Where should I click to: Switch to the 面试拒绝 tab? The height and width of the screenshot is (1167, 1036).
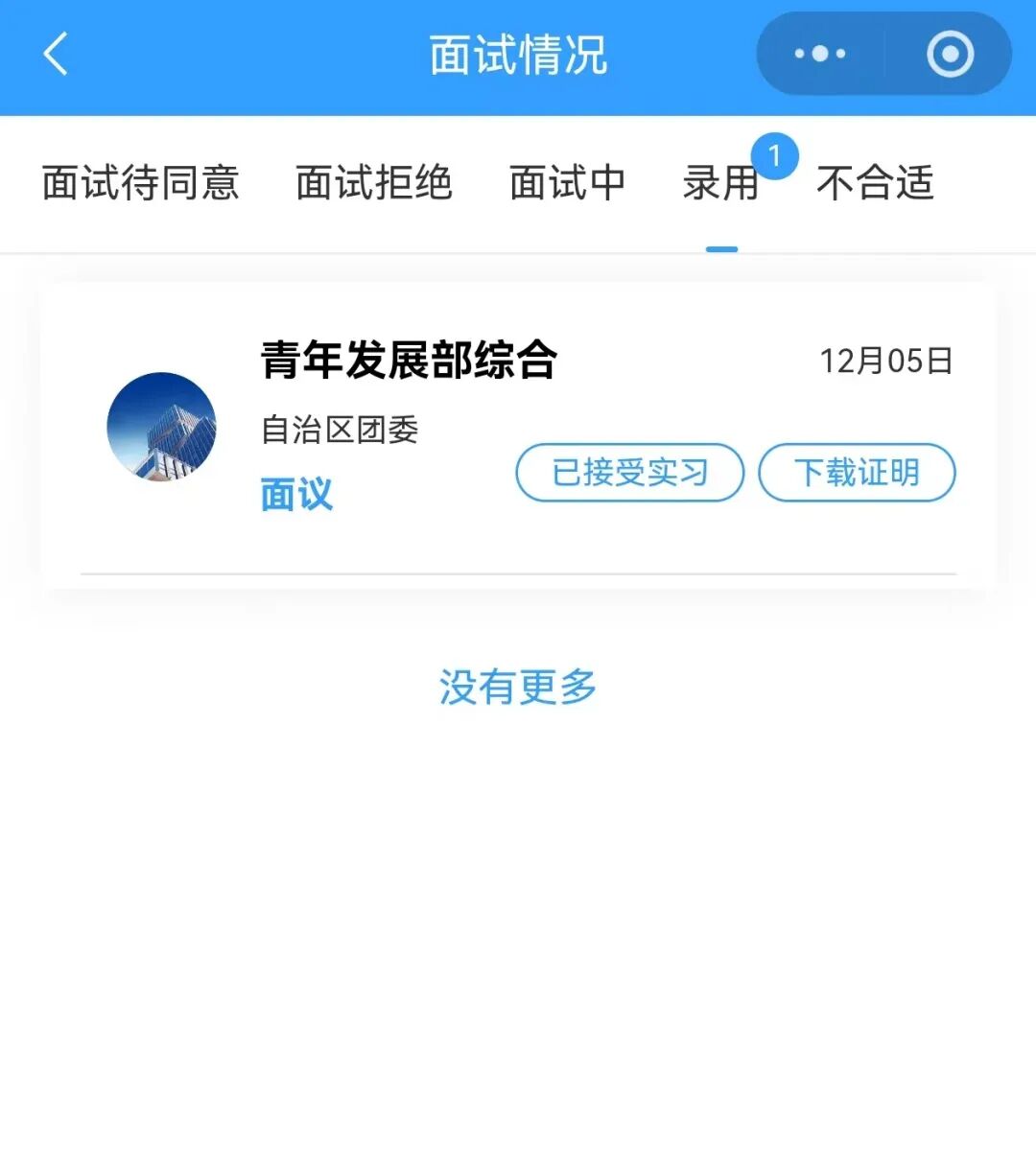click(373, 182)
